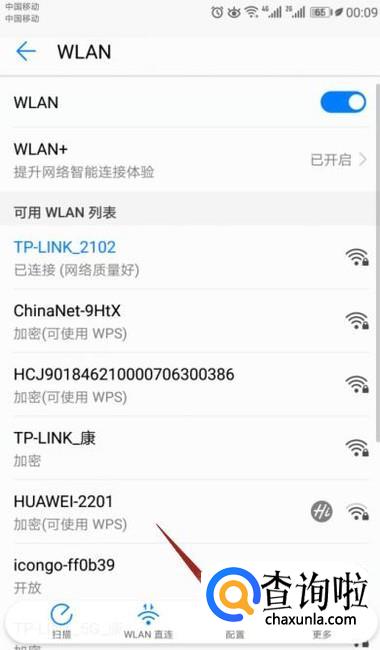The image size is (380, 650).
Task: Join the open network icongo-ff0b39
Action: pyautogui.click(x=104, y=575)
